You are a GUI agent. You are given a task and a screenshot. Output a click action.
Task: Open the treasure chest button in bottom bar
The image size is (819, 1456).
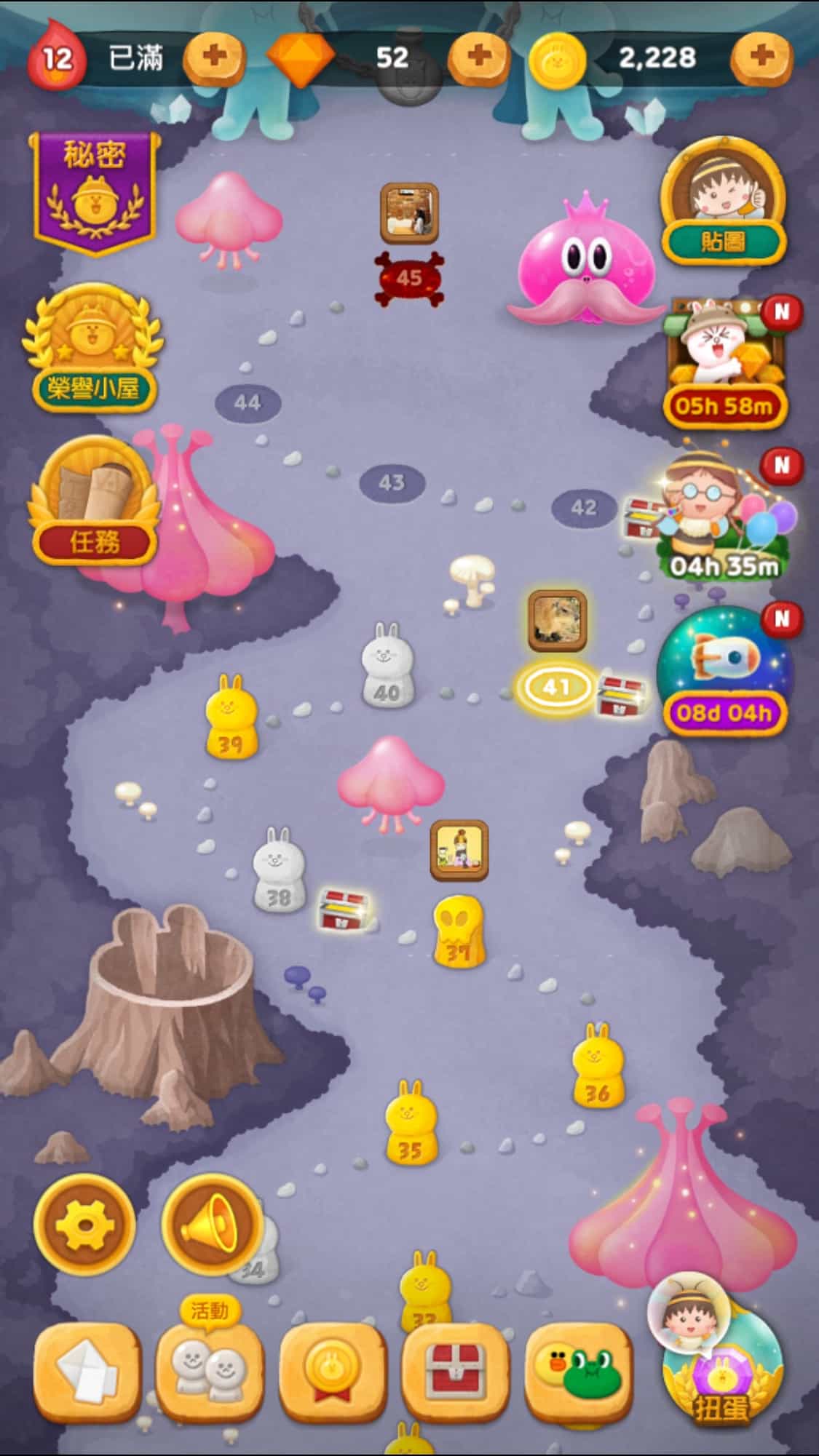[x=455, y=1372]
